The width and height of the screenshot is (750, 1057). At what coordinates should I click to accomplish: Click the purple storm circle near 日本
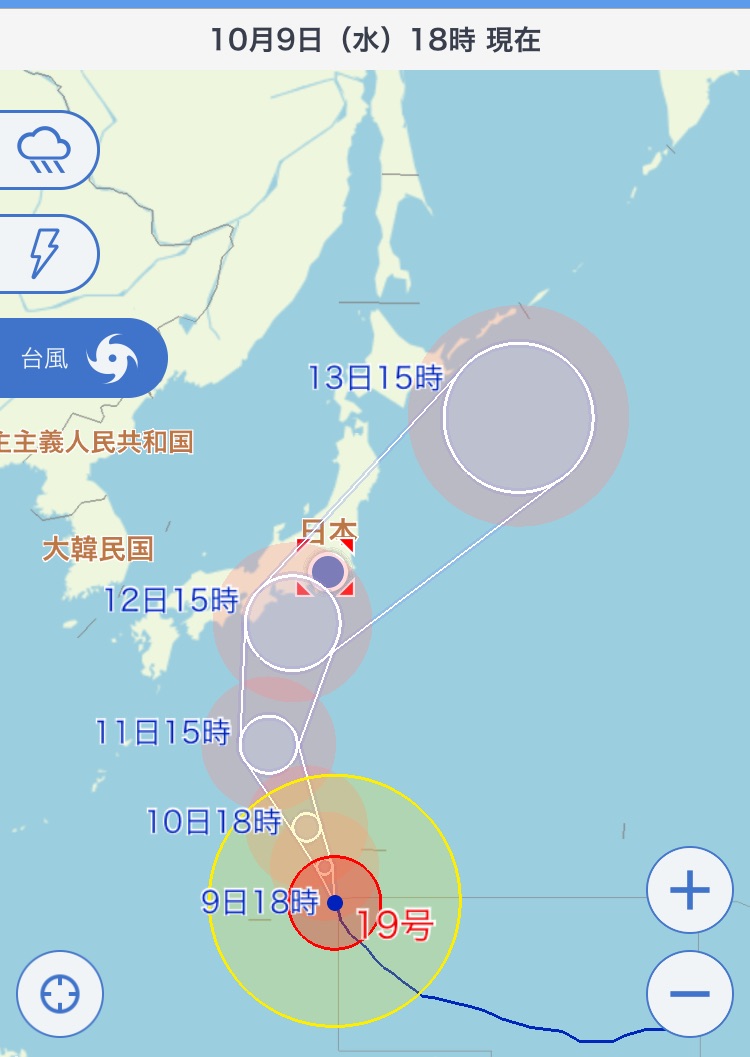tap(327, 571)
